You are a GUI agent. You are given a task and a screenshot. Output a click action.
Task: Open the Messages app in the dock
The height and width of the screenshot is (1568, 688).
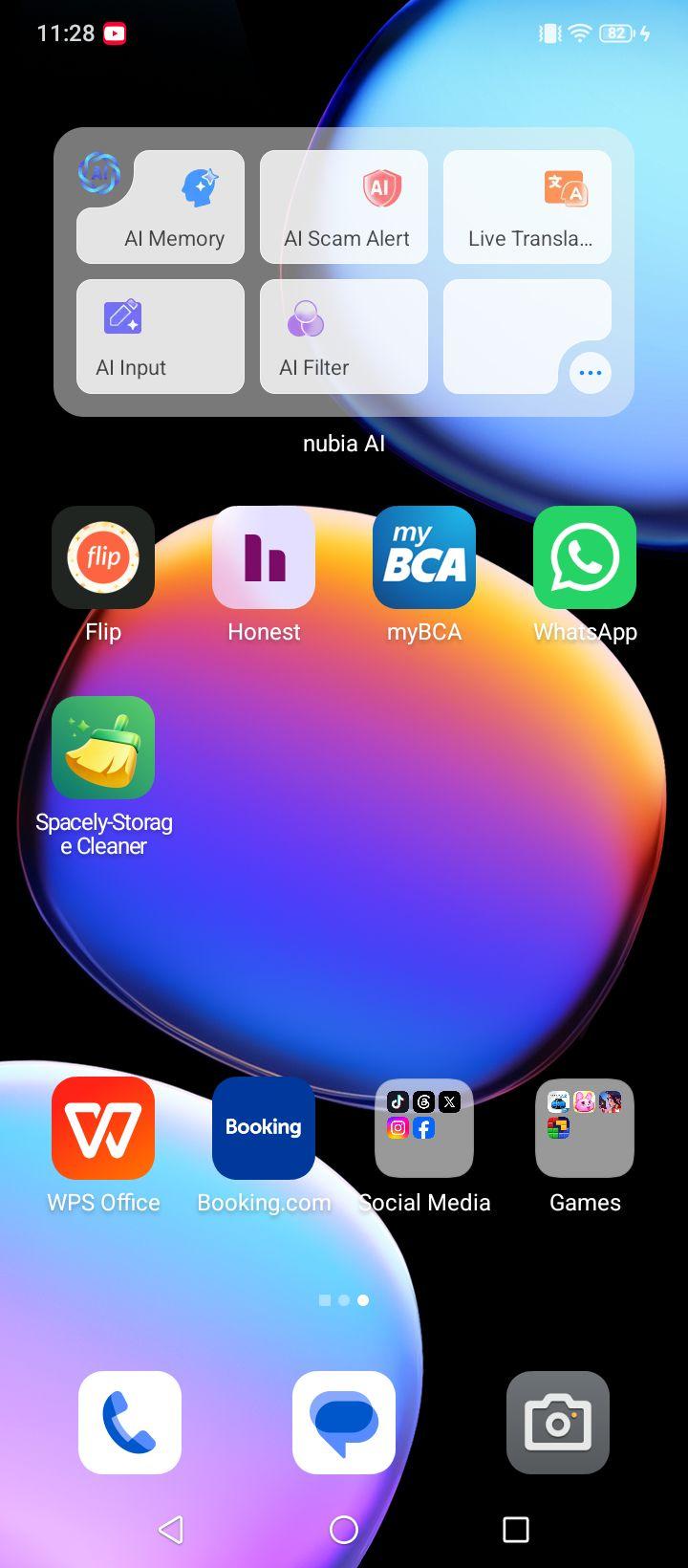[x=344, y=1423]
